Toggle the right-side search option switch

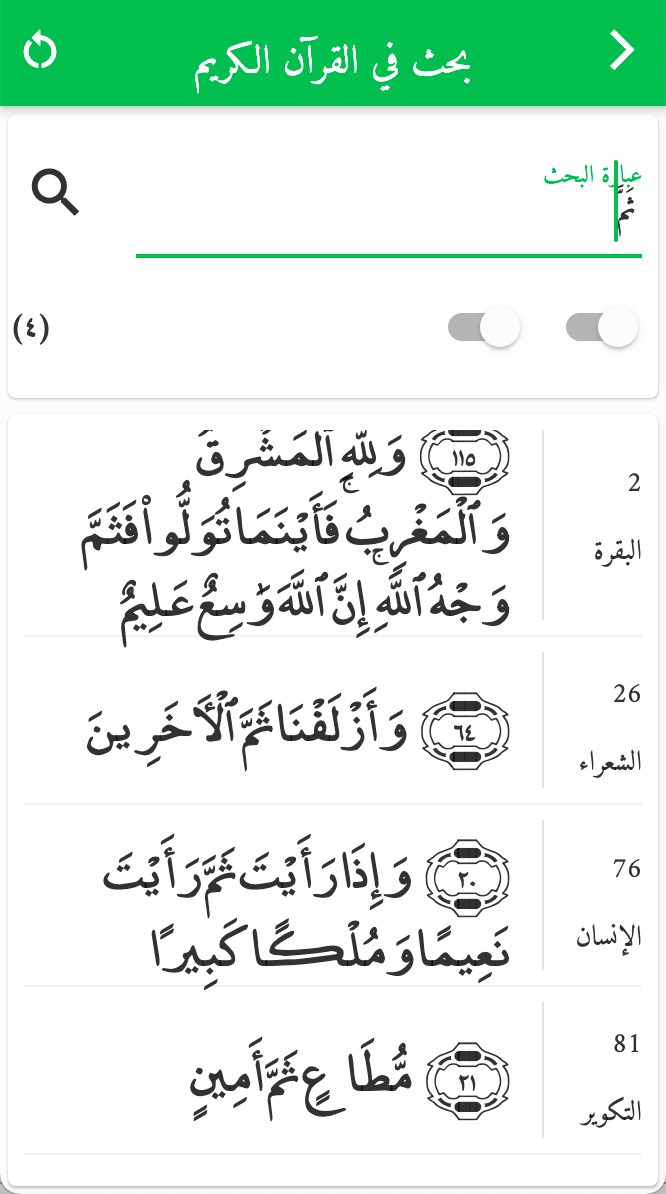click(602, 327)
